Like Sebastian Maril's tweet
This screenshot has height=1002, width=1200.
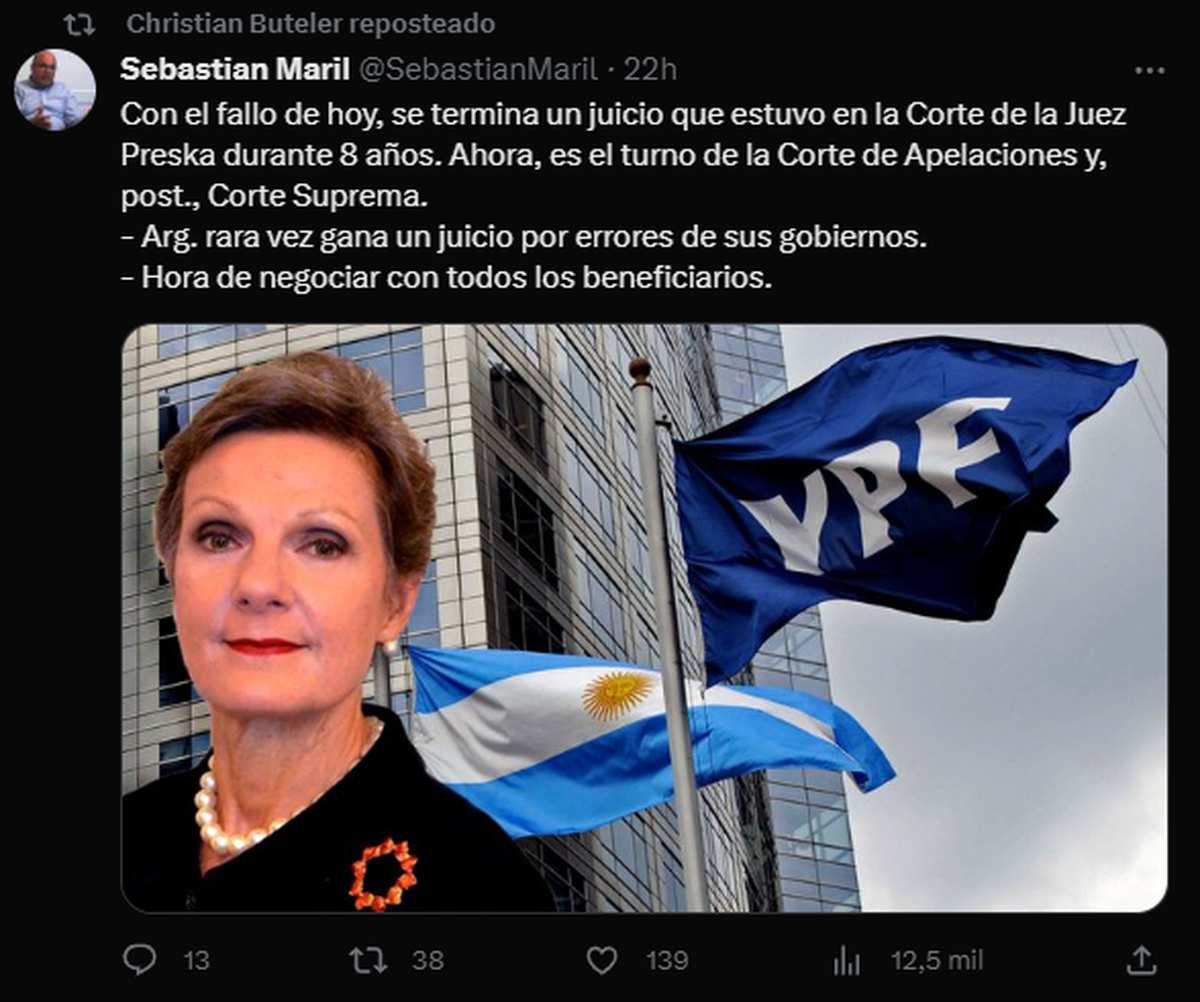pos(602,961)
